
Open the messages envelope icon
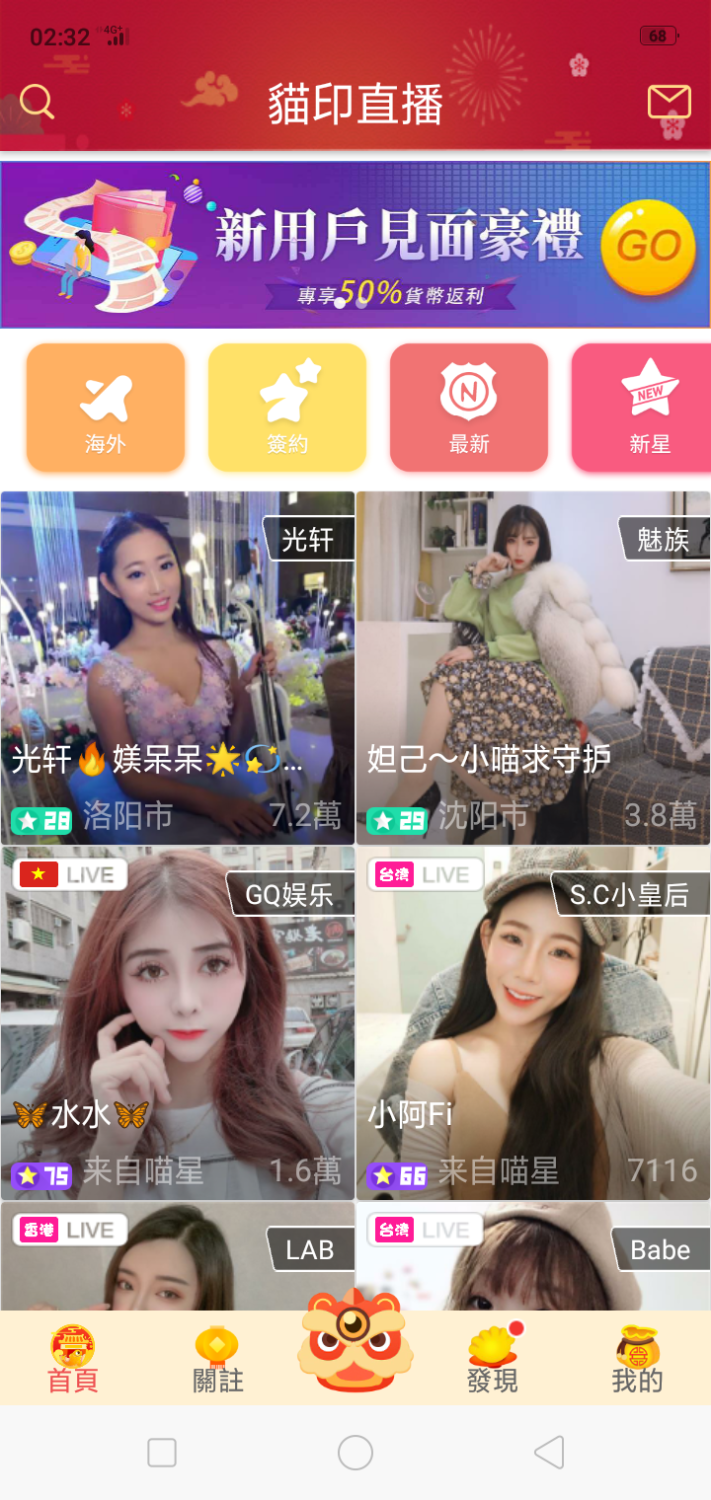[x=669, y=102]
